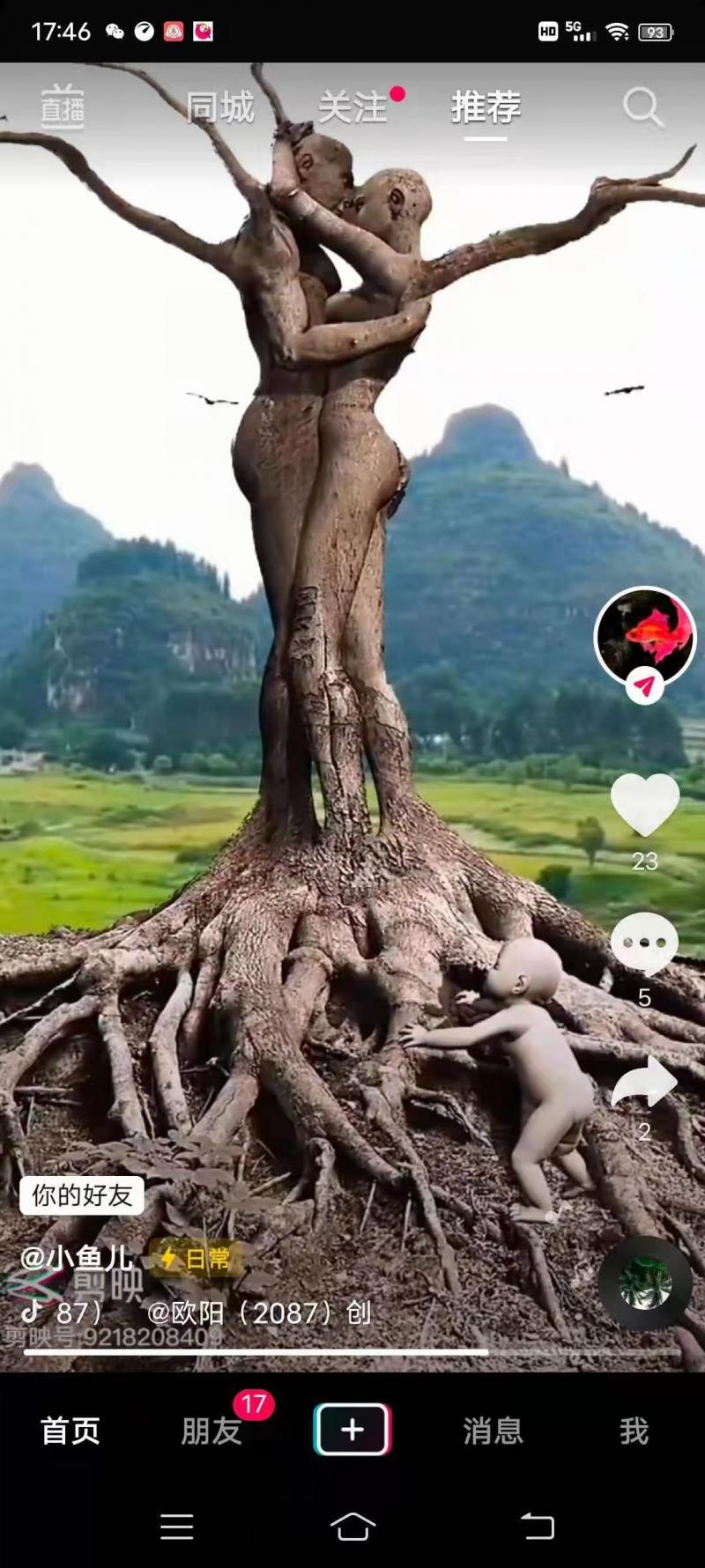Create a new video with plus button
Image resolution: width=705 pixels, height=1568 pixels.
(352, 1429)
